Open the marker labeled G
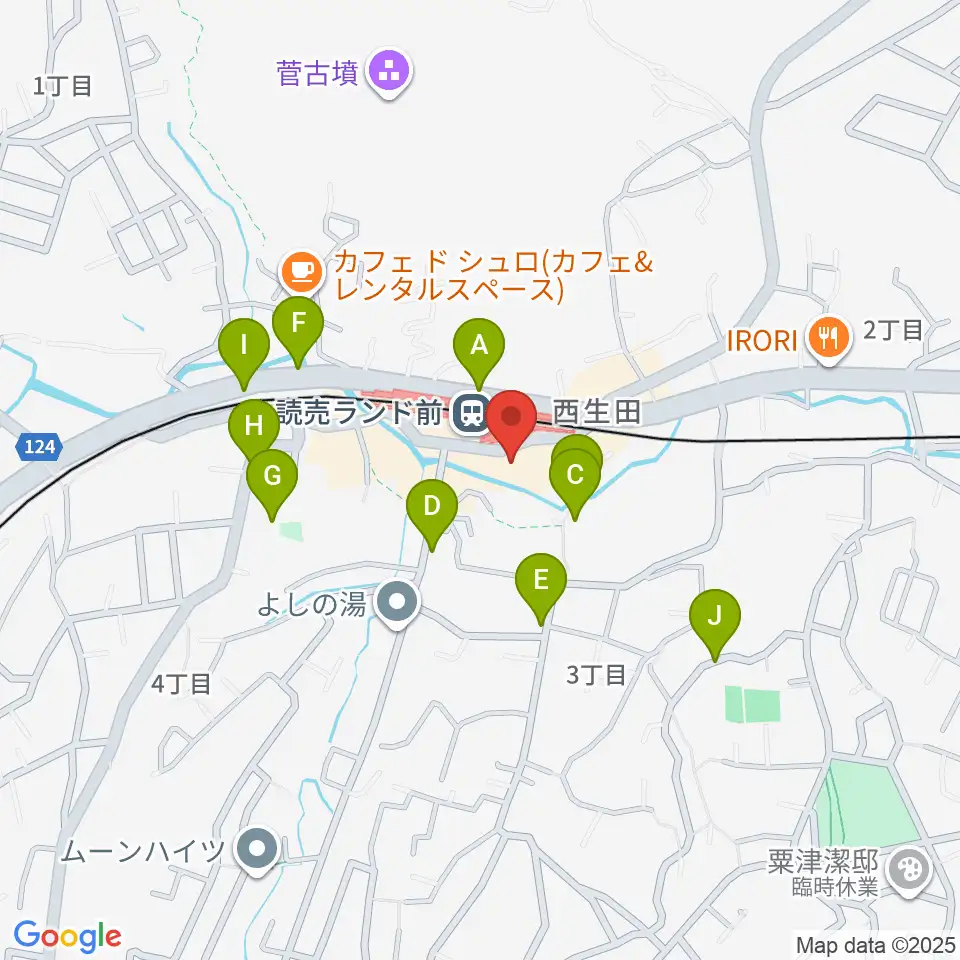Image resolution: width=960 pixels, height=960 pixels. 272,476
